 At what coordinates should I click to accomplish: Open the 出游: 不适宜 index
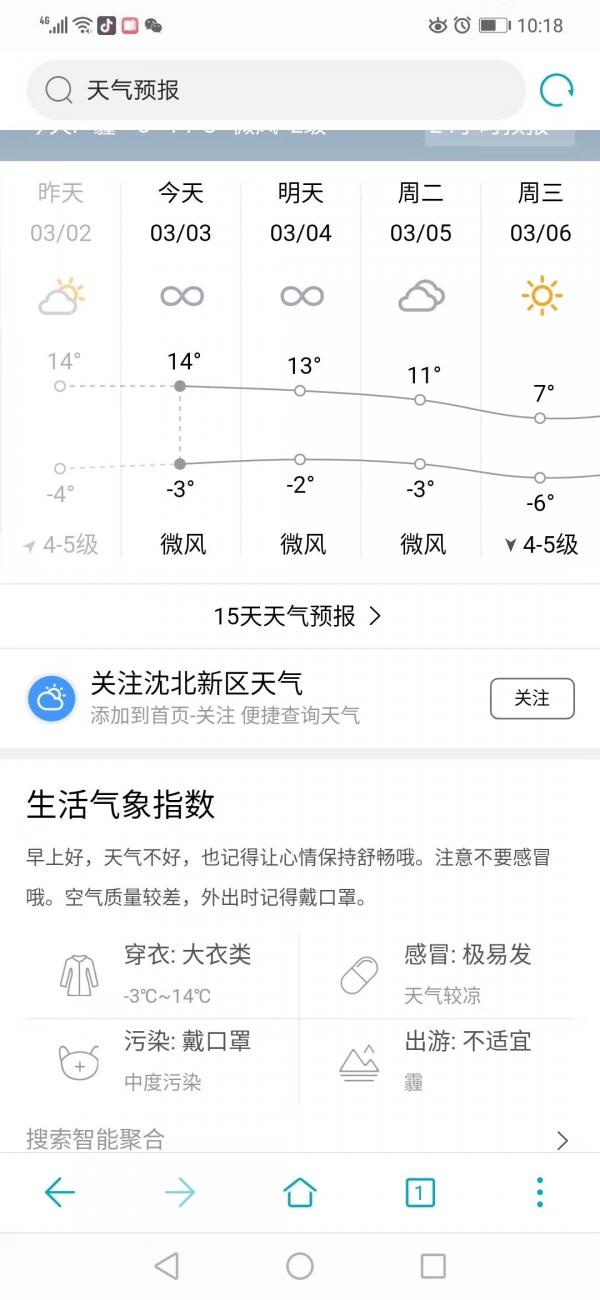coord(438,1062)
